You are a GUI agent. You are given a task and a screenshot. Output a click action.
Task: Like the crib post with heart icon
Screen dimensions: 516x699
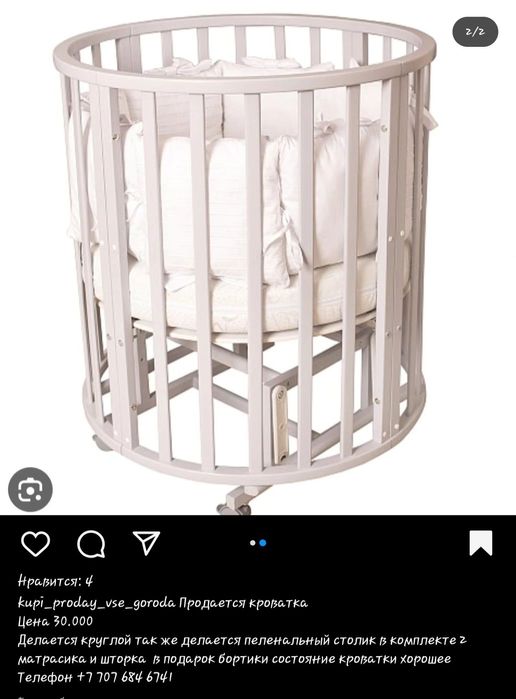[36, 543]
